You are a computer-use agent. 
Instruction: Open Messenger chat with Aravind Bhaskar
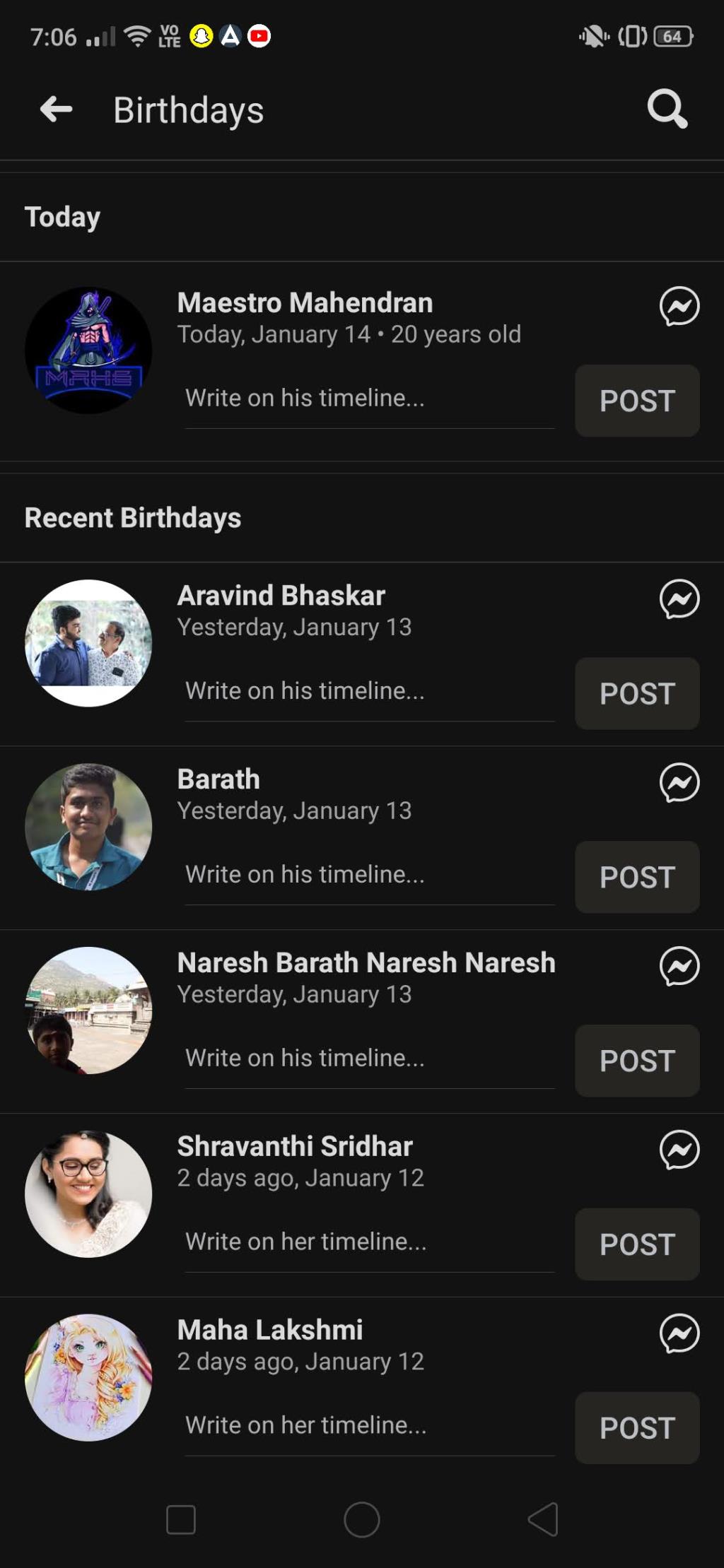point(679,599)
